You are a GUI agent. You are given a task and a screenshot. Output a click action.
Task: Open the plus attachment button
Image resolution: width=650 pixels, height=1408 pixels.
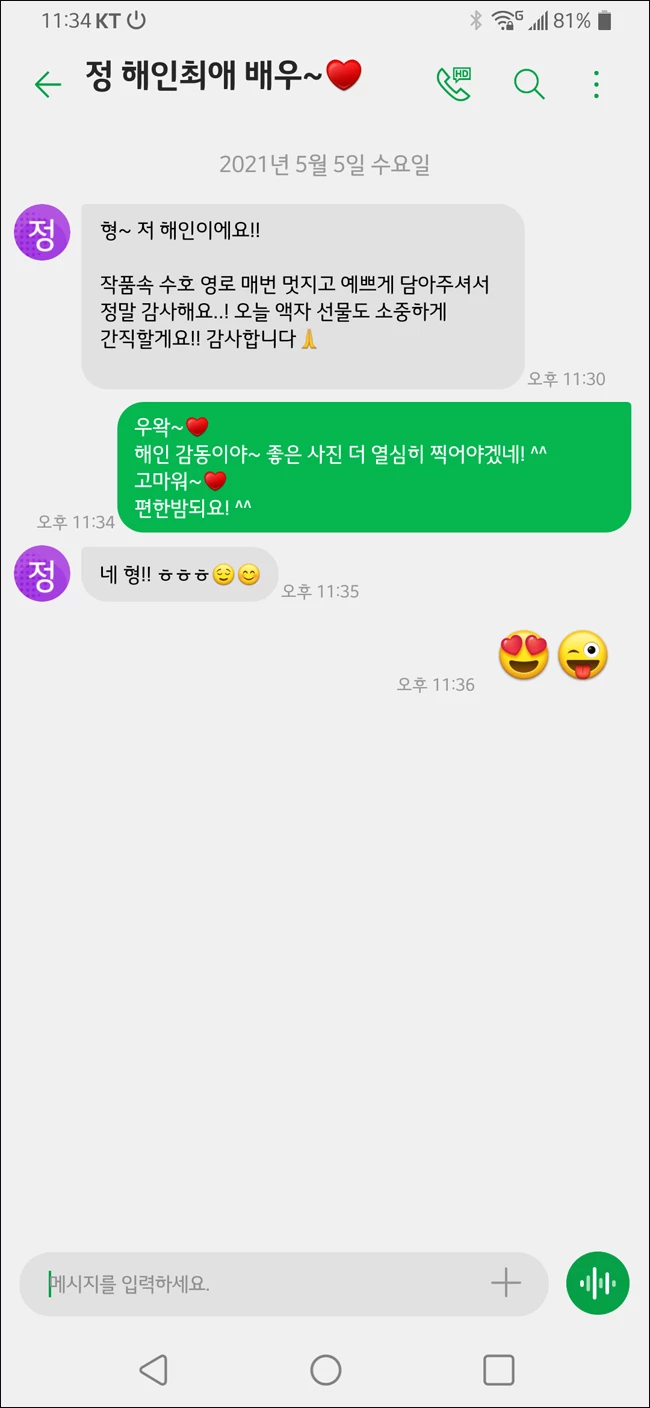tap(506, 1283)
